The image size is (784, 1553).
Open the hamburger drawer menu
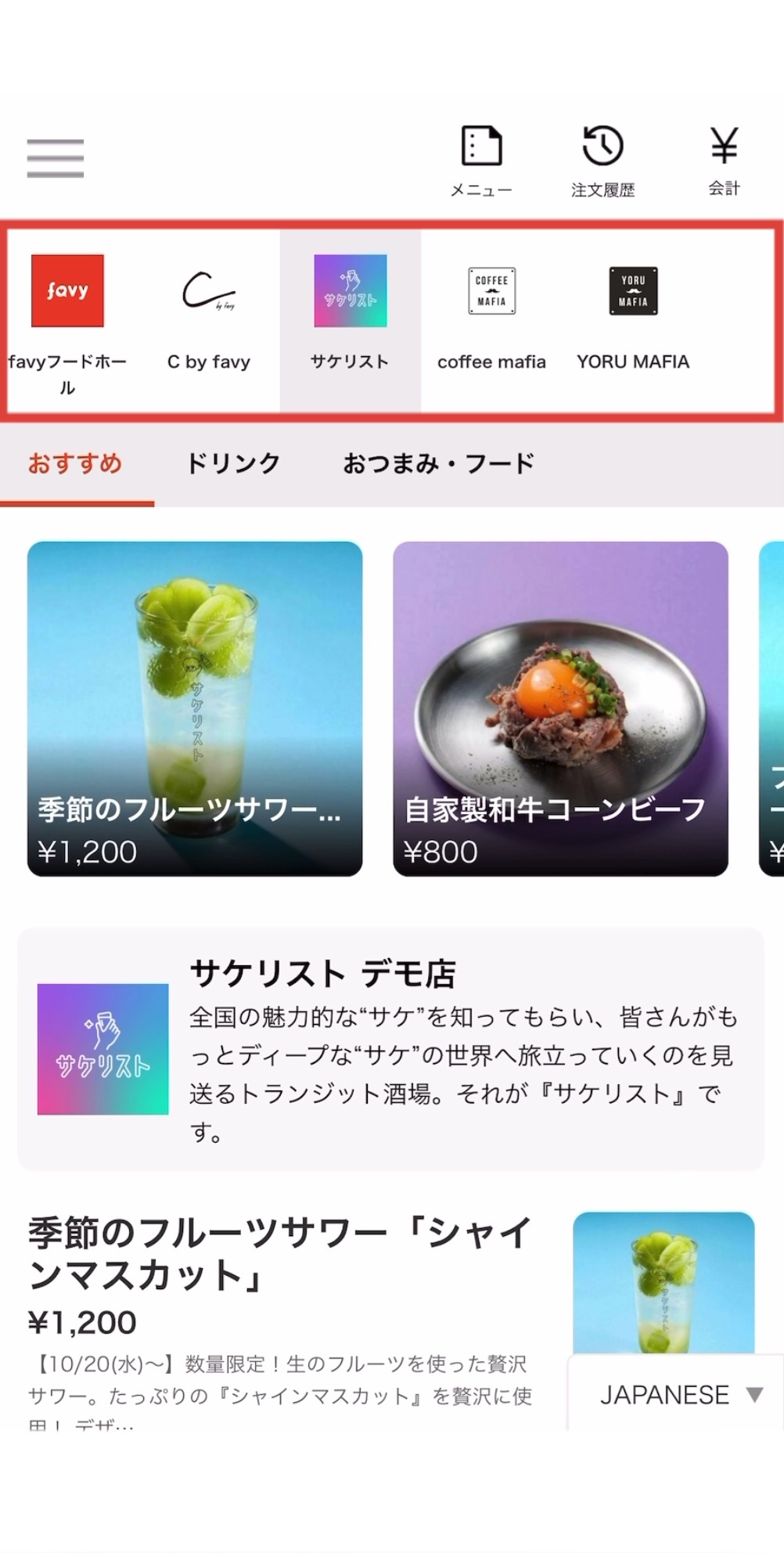55,158
